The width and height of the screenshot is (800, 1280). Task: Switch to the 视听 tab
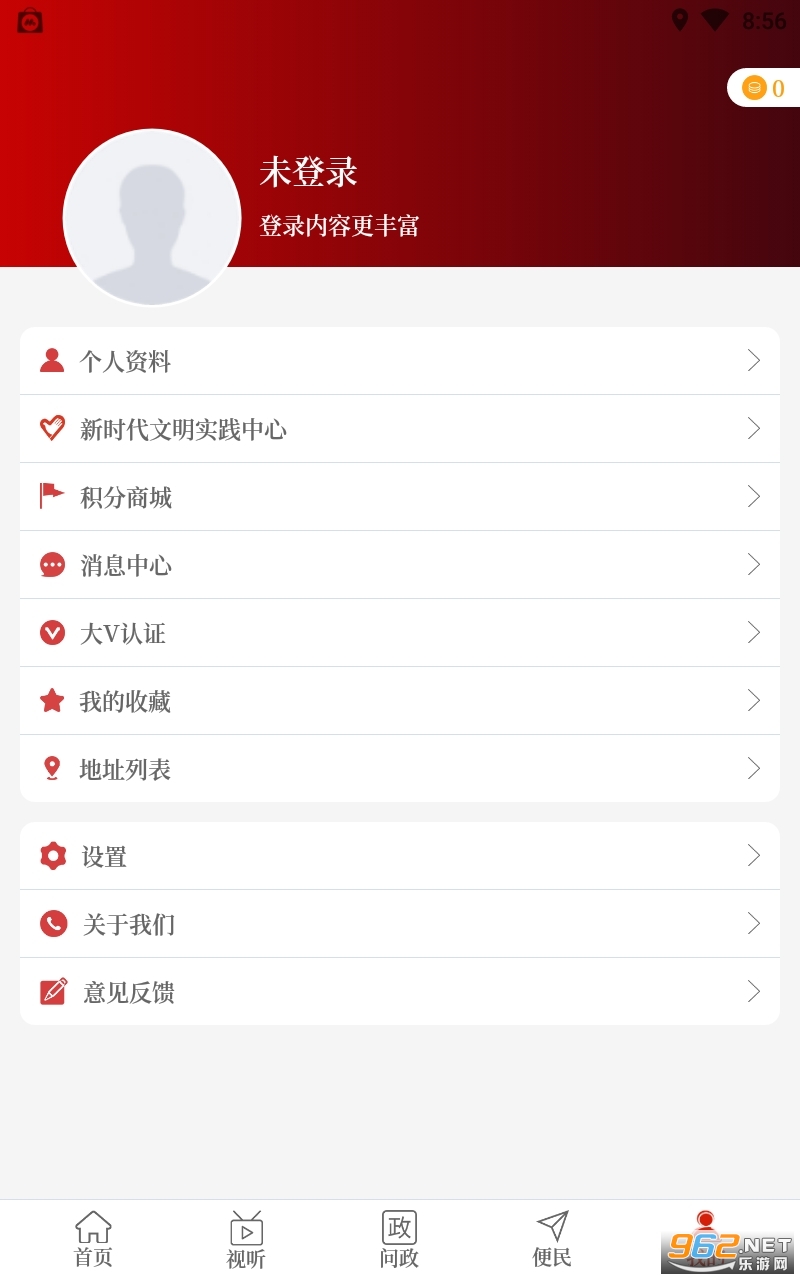click(246, 1240)
